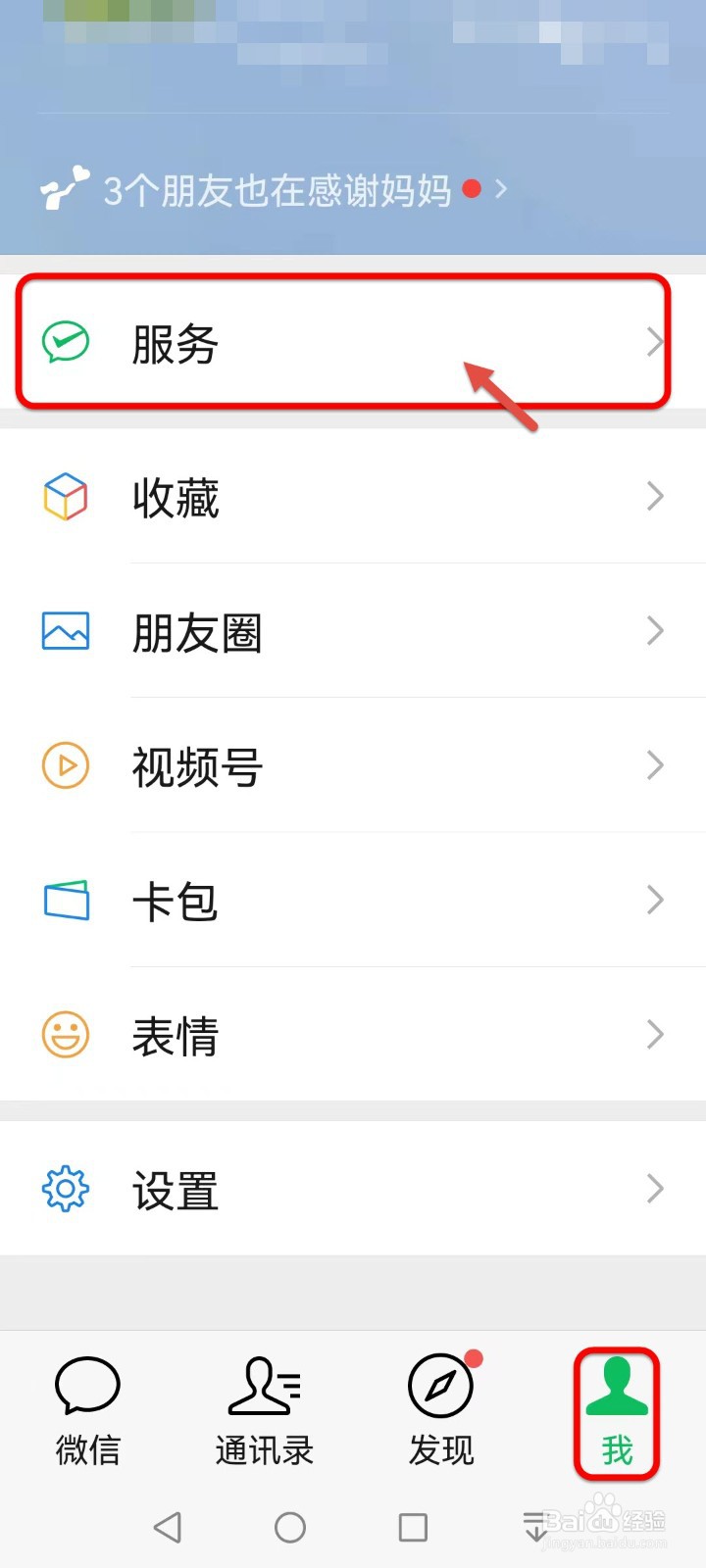706x1568 pixels.
Task: Open the 服务 row
Action: [353, 342]
